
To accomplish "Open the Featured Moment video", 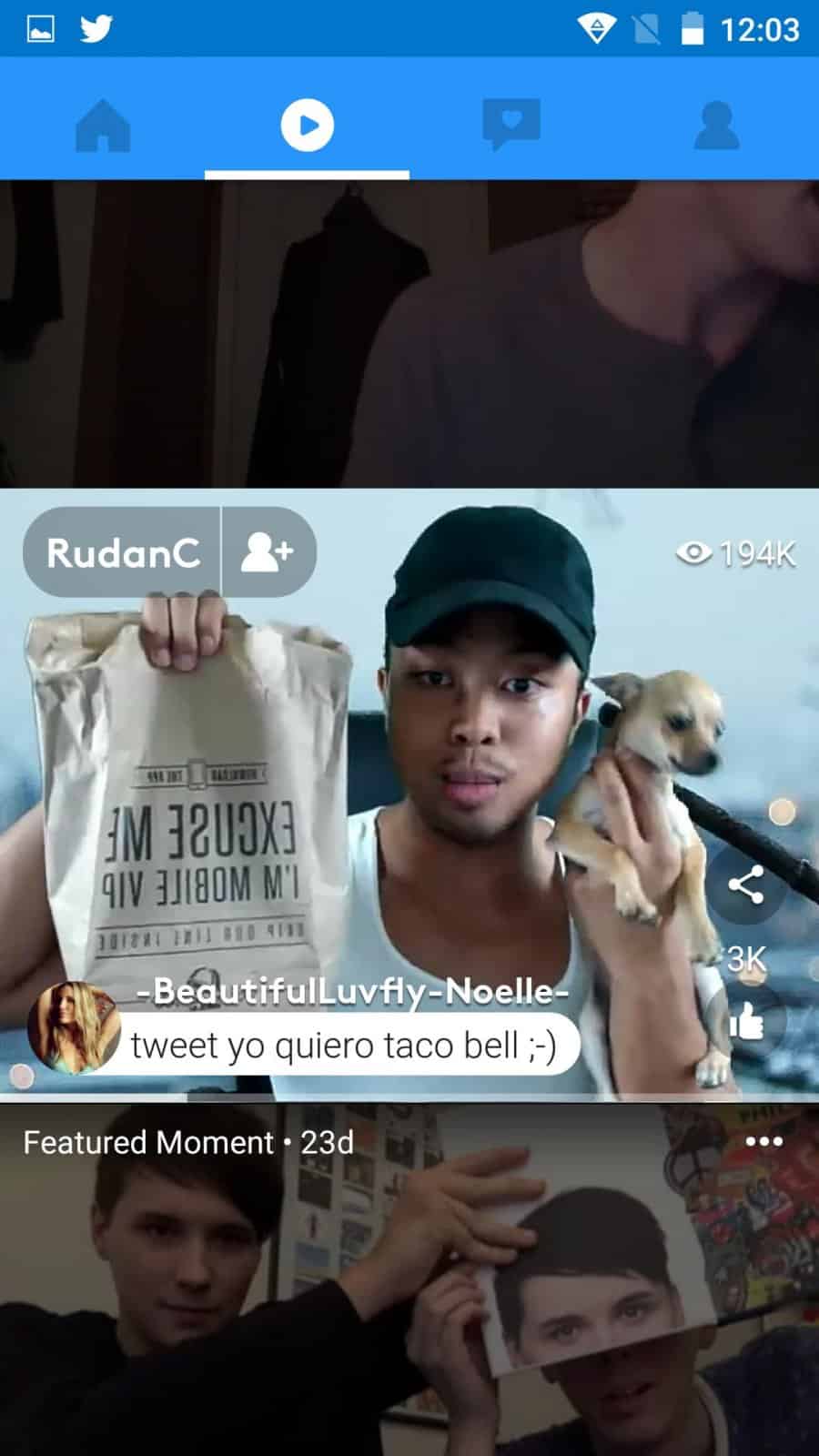I will 409,1292.
